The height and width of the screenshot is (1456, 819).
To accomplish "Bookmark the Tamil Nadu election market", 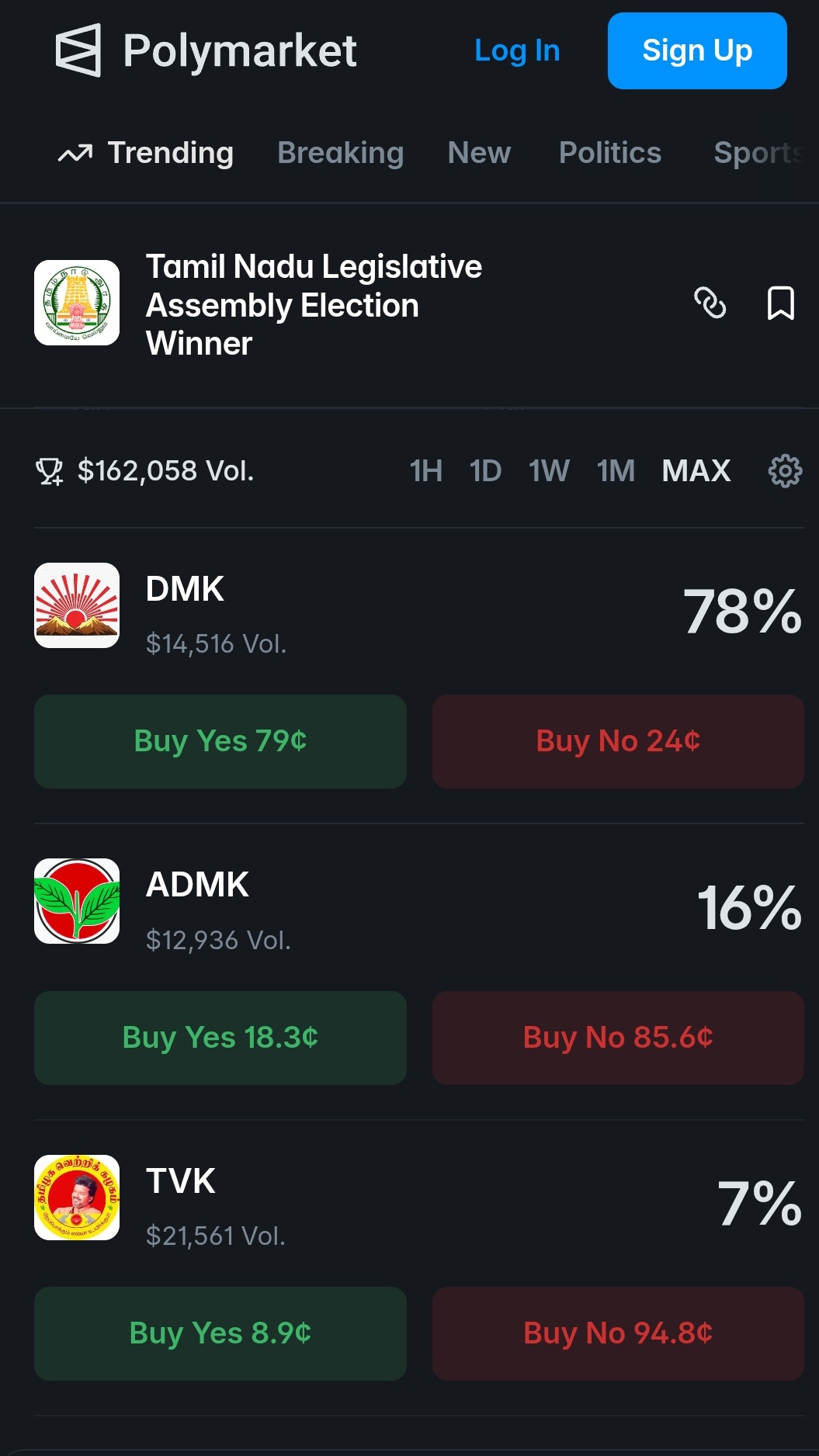I will pyautogui.click(x=780, y=303).
